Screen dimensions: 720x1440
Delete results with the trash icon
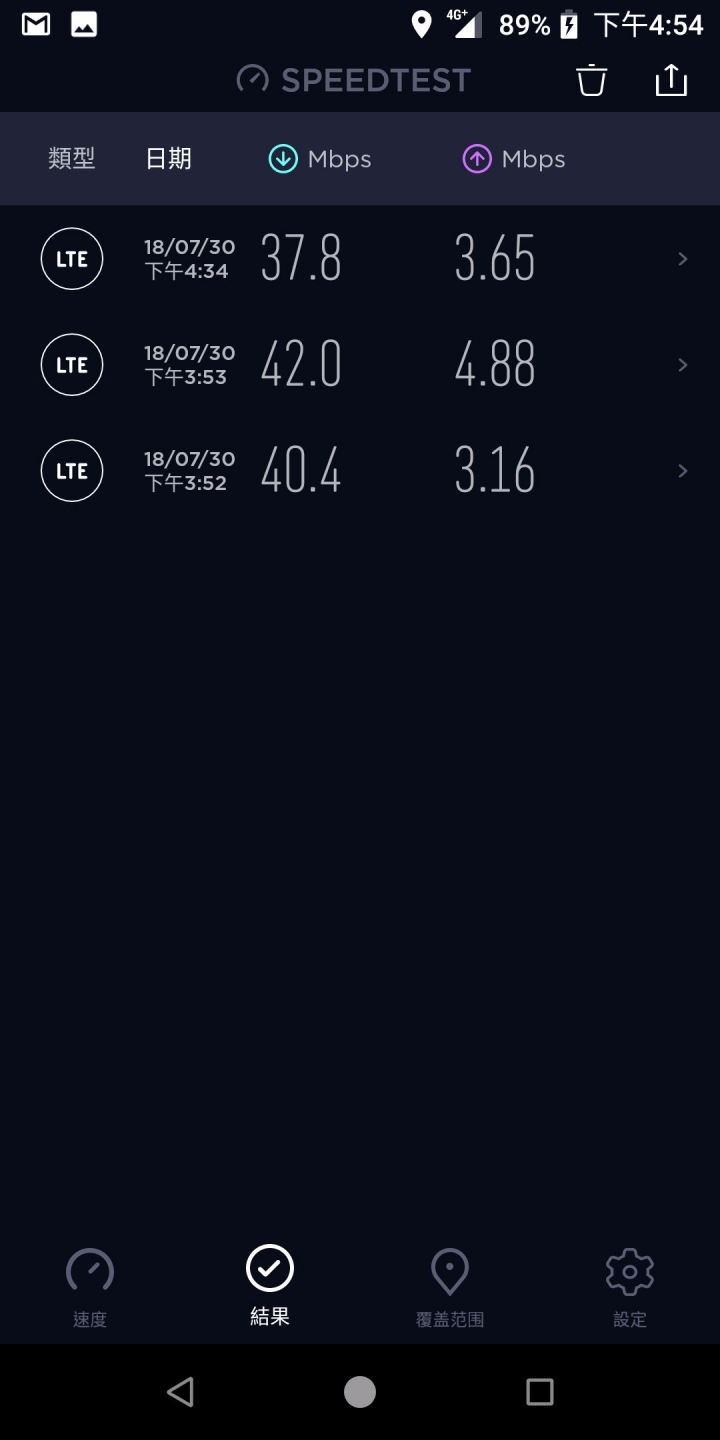tap(592, 80)
